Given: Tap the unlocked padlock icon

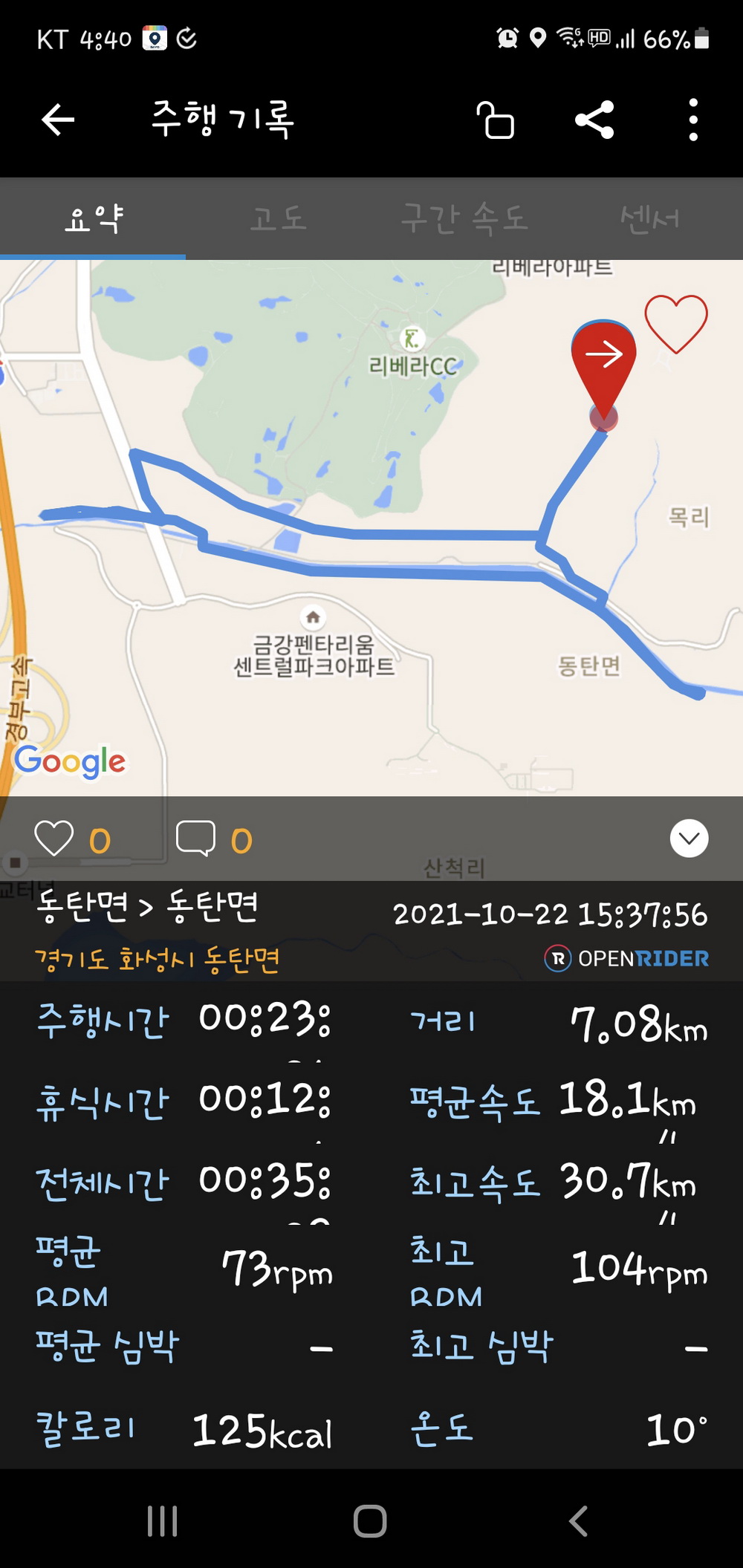Looking at the screenshot, I should point(495,120).
